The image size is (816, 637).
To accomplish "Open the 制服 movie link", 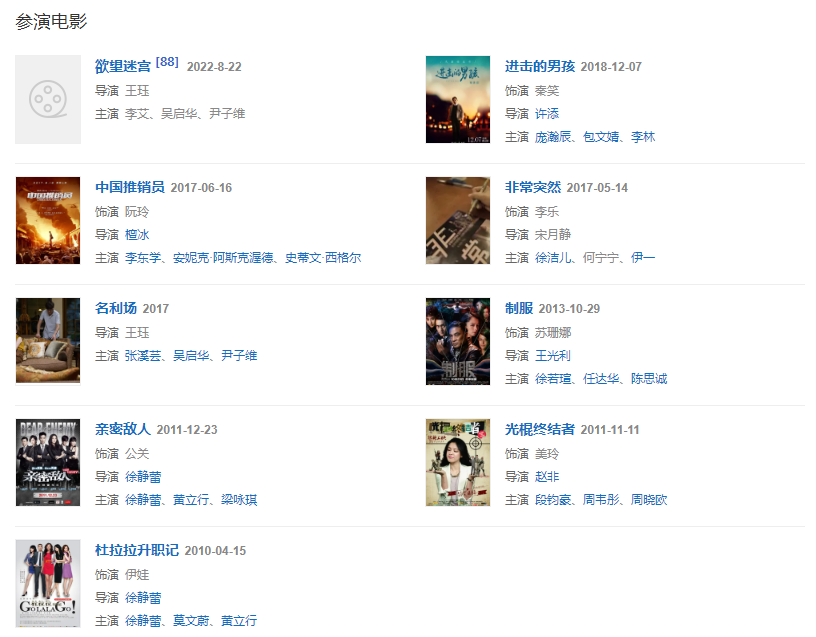I will [518, 308].
